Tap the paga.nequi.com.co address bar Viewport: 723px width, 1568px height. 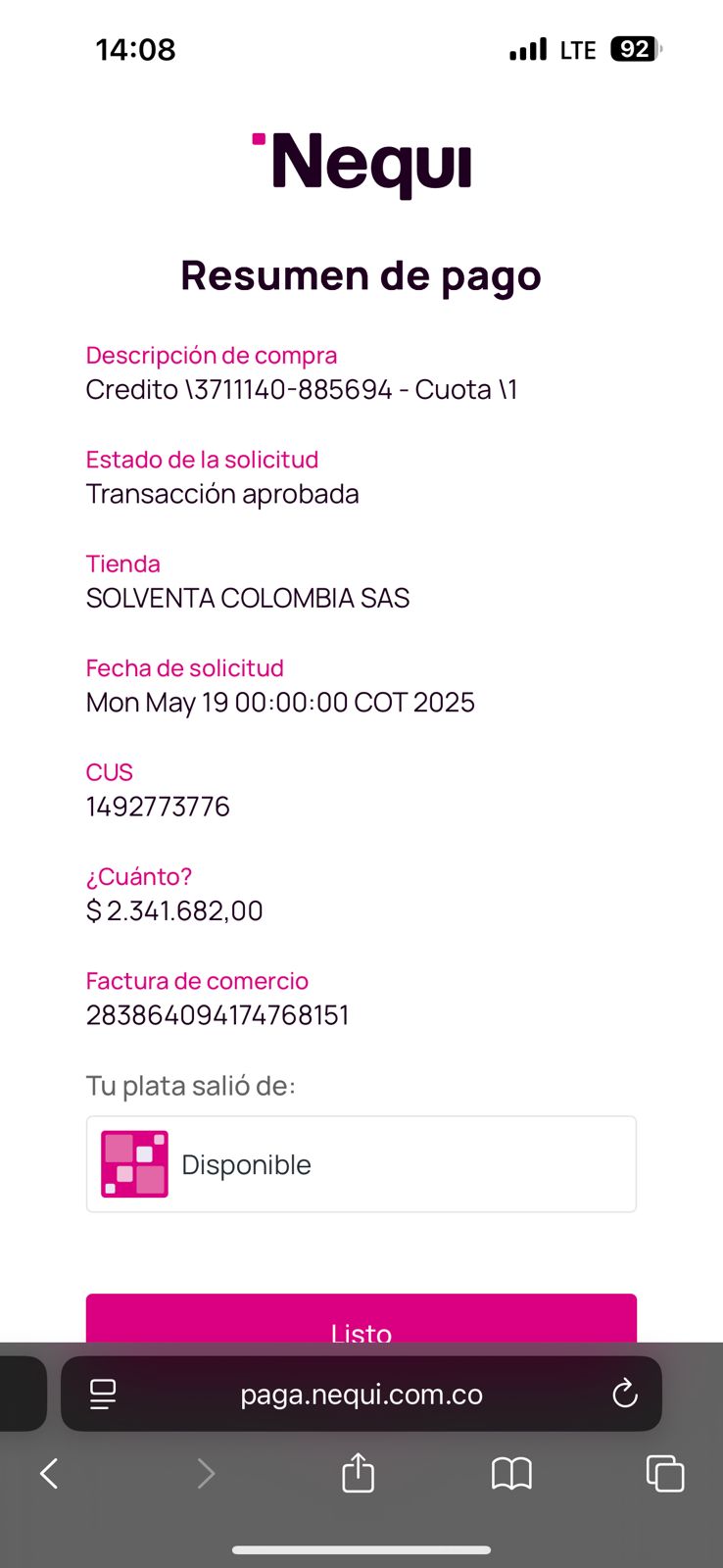tap(361, 1394)
